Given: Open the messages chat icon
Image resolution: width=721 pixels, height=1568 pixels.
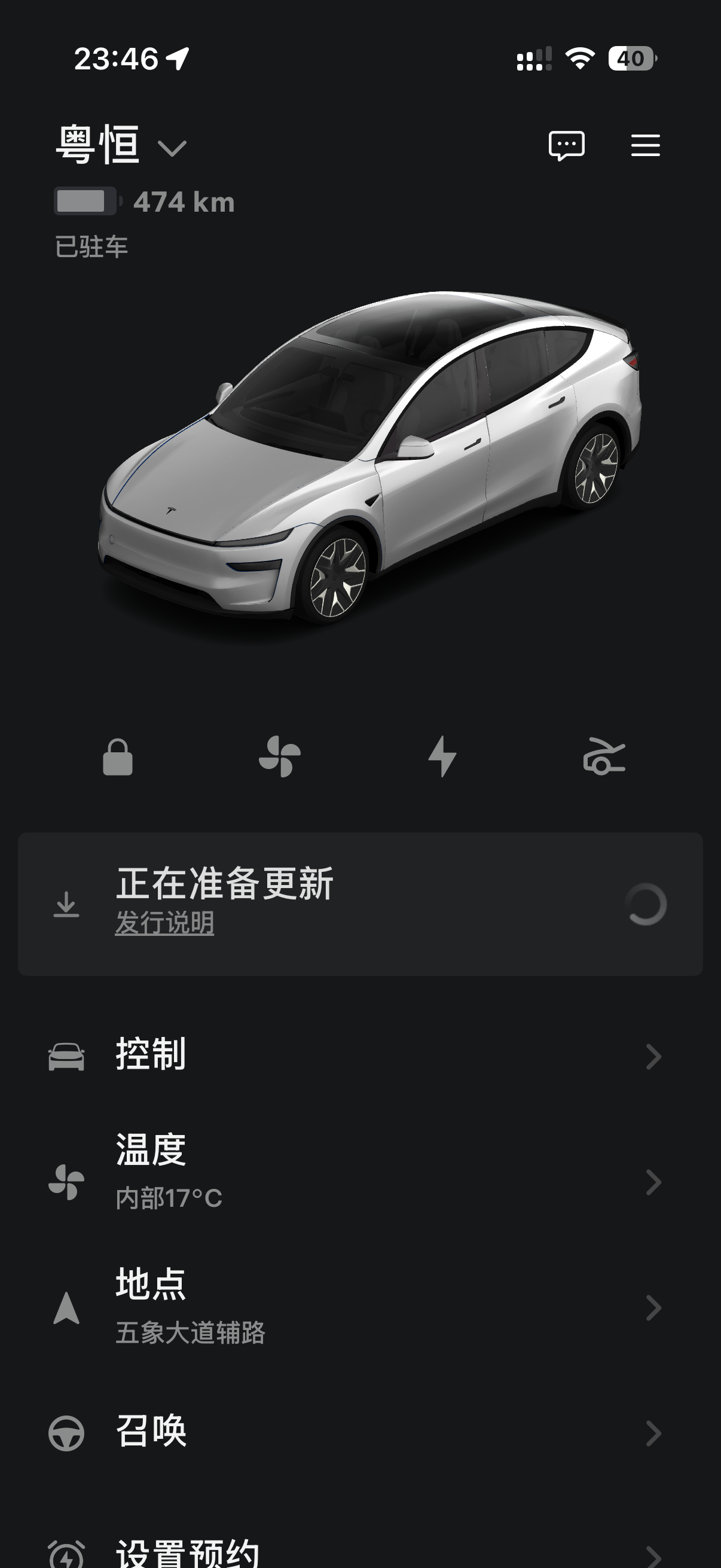Looking at the screenshot, I should point(567,145).
